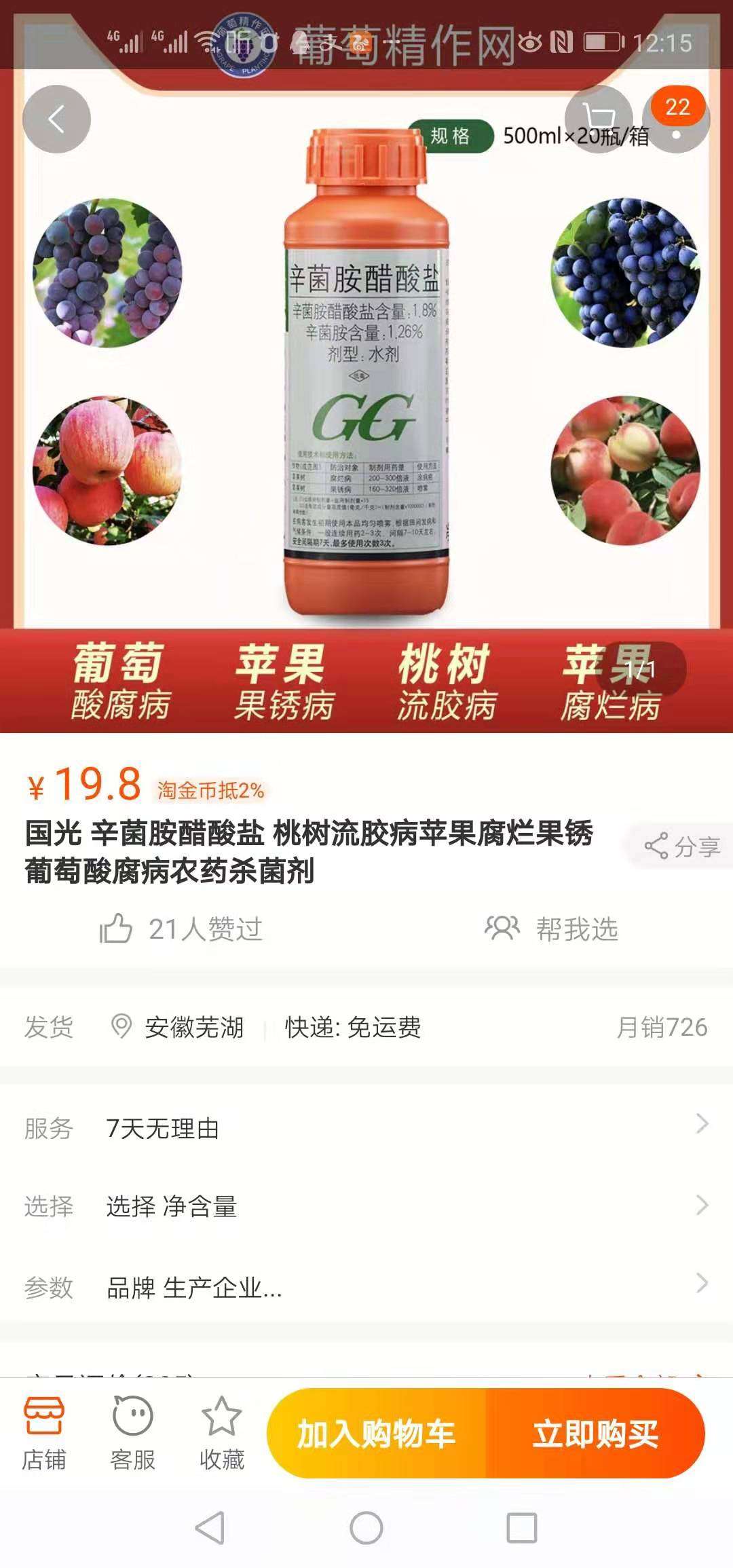Image resolution: width=733 pixels, height=1568 pixels.
Task: Open recent apps with the square button
Action: 522,1529
